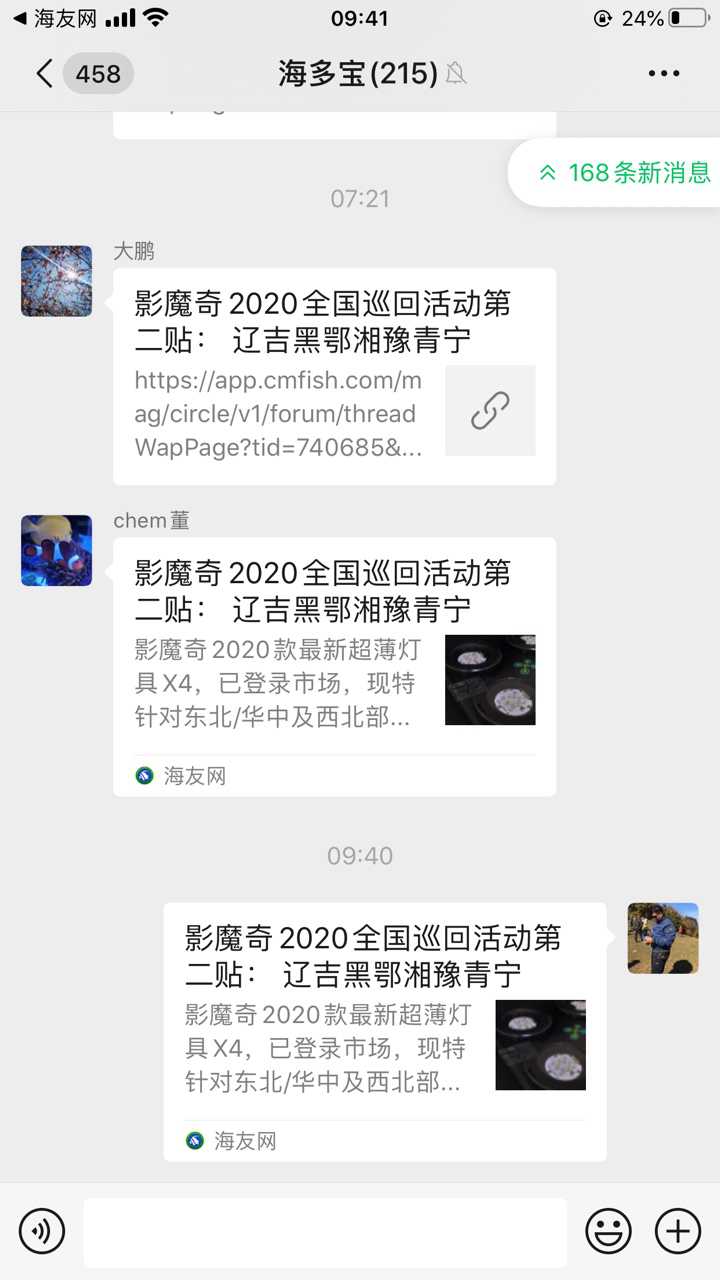720x1280 pixels.
Task: Open the plus attachments menu
Action: coord(678,1231)
